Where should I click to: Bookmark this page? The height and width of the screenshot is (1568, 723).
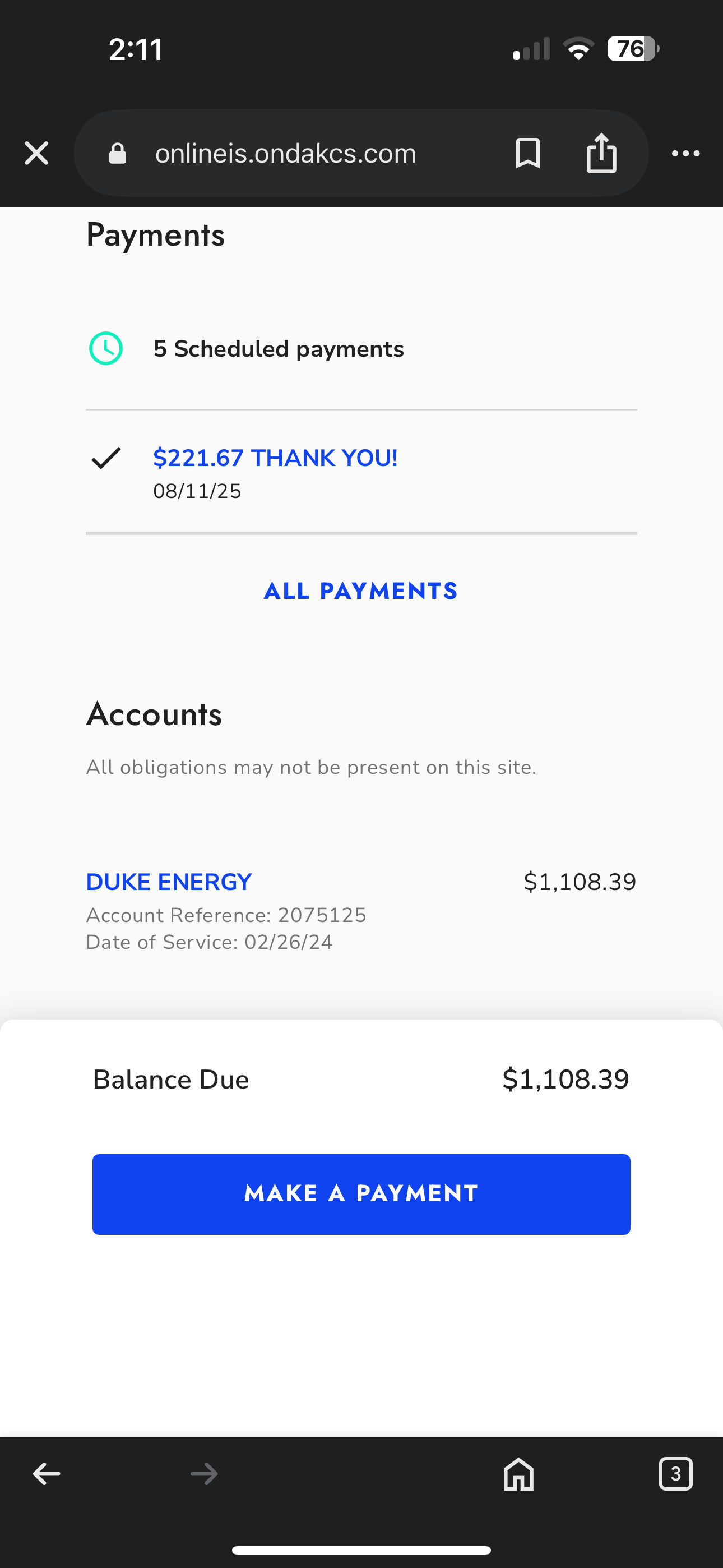pyautogui.click(x=527, y=154)
